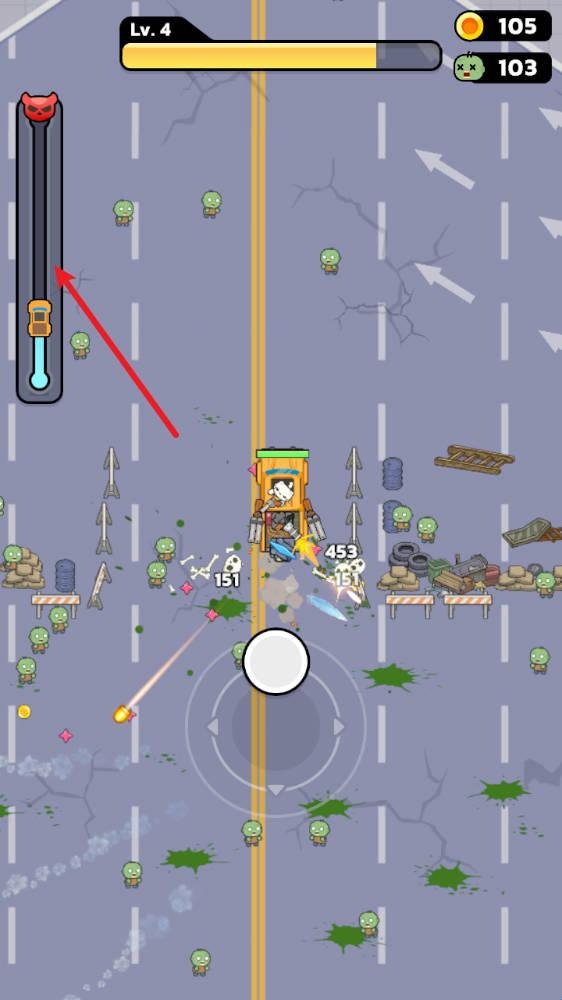
Task: Tap the joystick's right direction arrow
Action: click(x=339, y=726)
